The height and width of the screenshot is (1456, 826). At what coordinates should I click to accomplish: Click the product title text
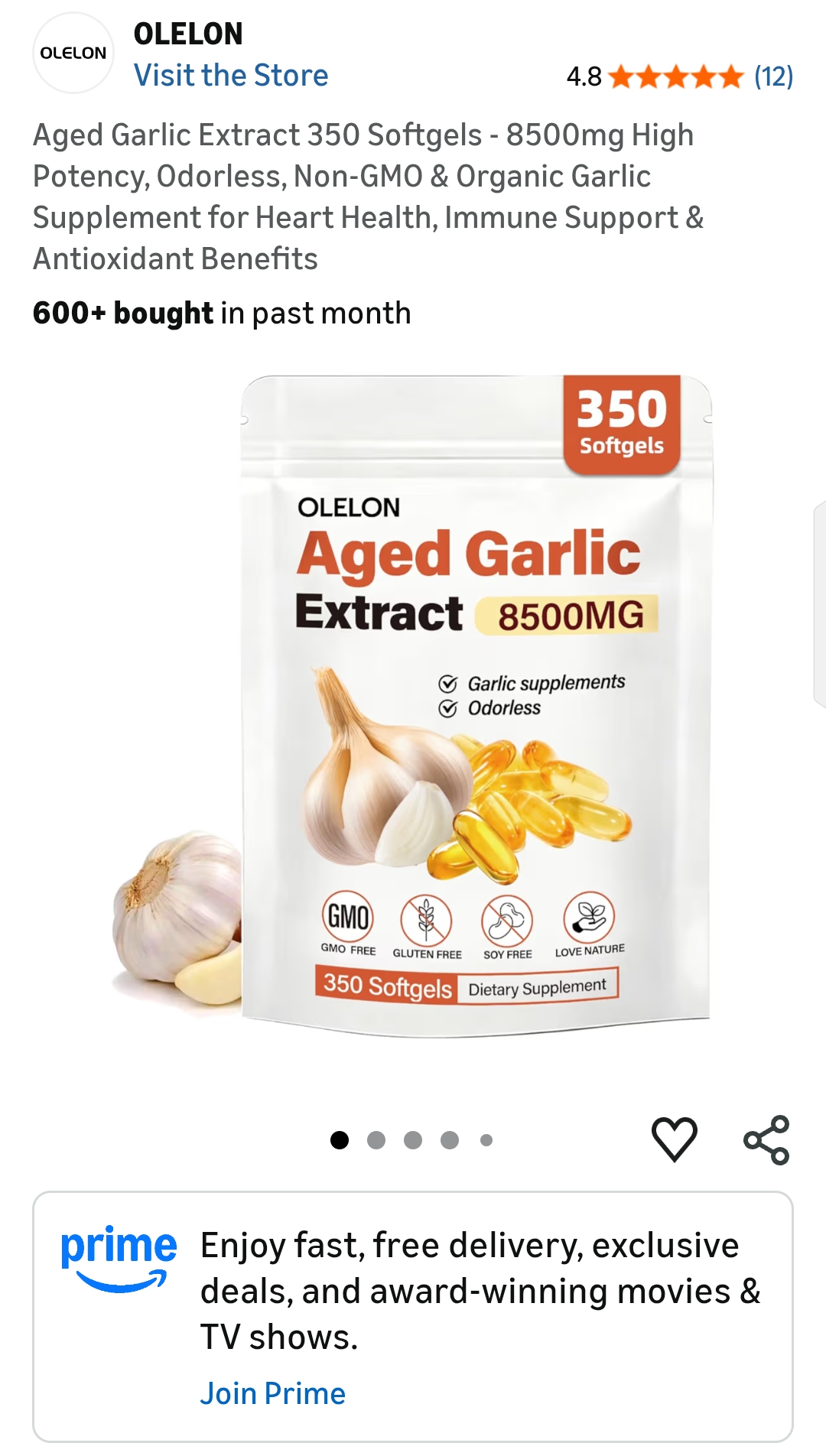tap(363, 195)
